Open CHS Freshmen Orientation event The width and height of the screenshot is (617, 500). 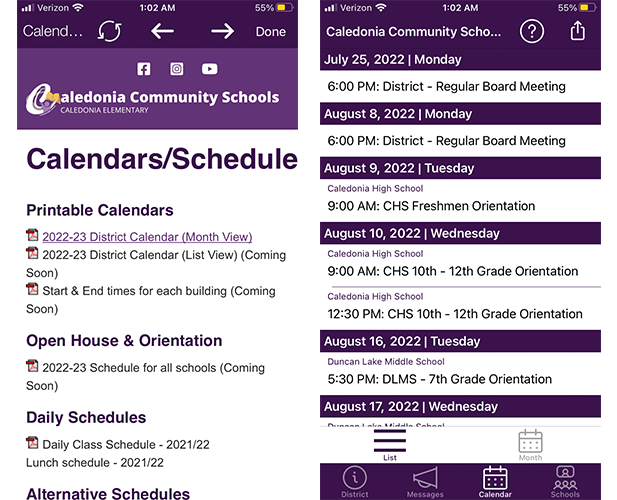point(430,206)
